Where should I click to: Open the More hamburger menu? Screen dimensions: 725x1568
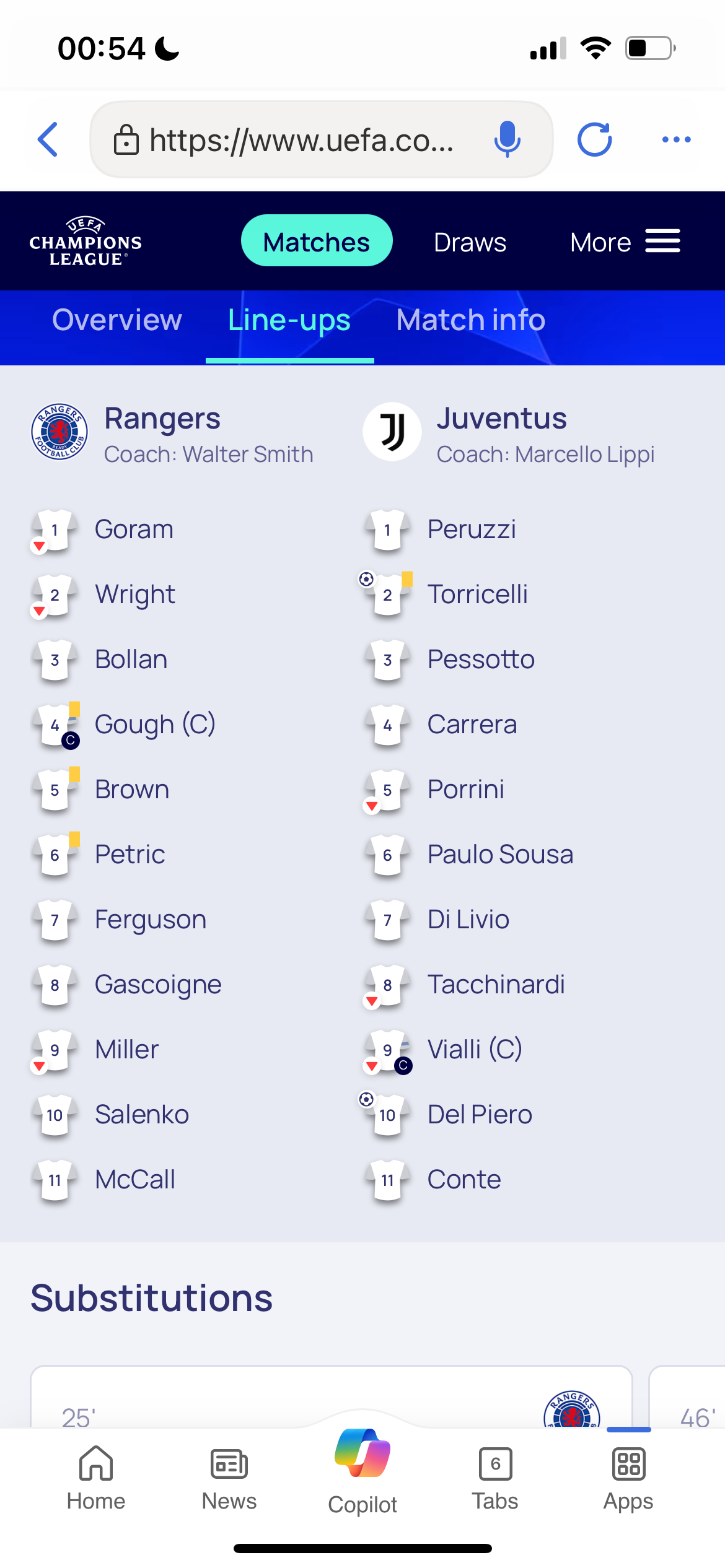coord(625,242)
